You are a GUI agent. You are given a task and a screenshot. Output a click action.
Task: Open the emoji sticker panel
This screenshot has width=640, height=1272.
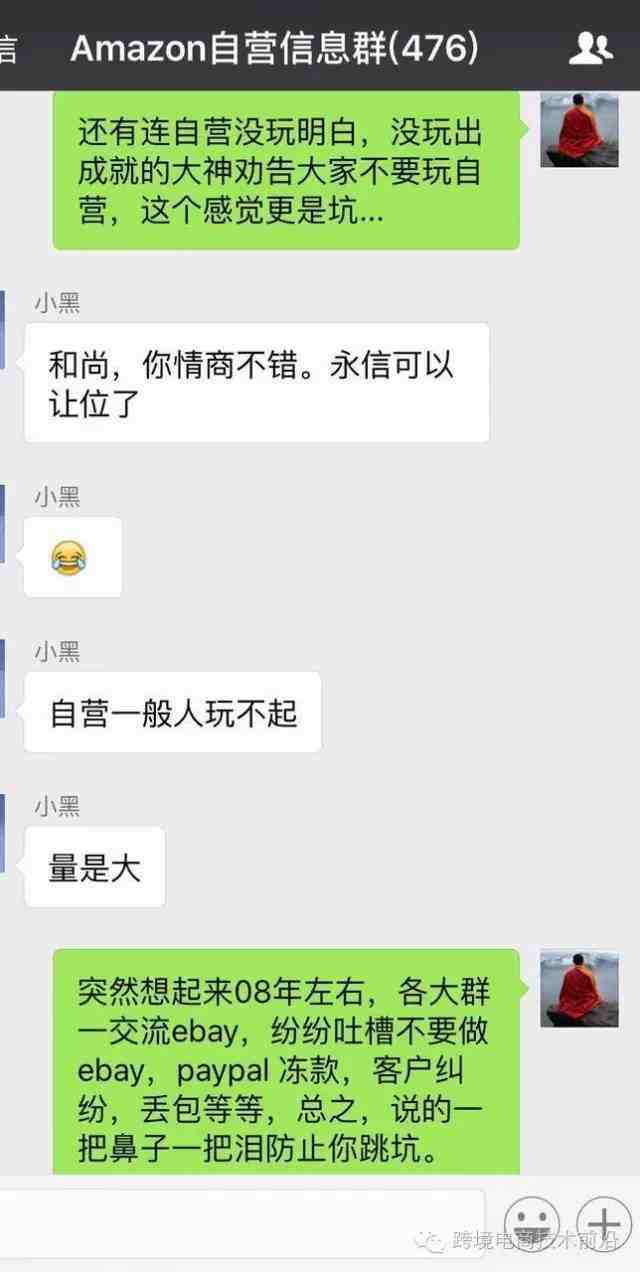pyautogui.click(x=531, y=1222)
